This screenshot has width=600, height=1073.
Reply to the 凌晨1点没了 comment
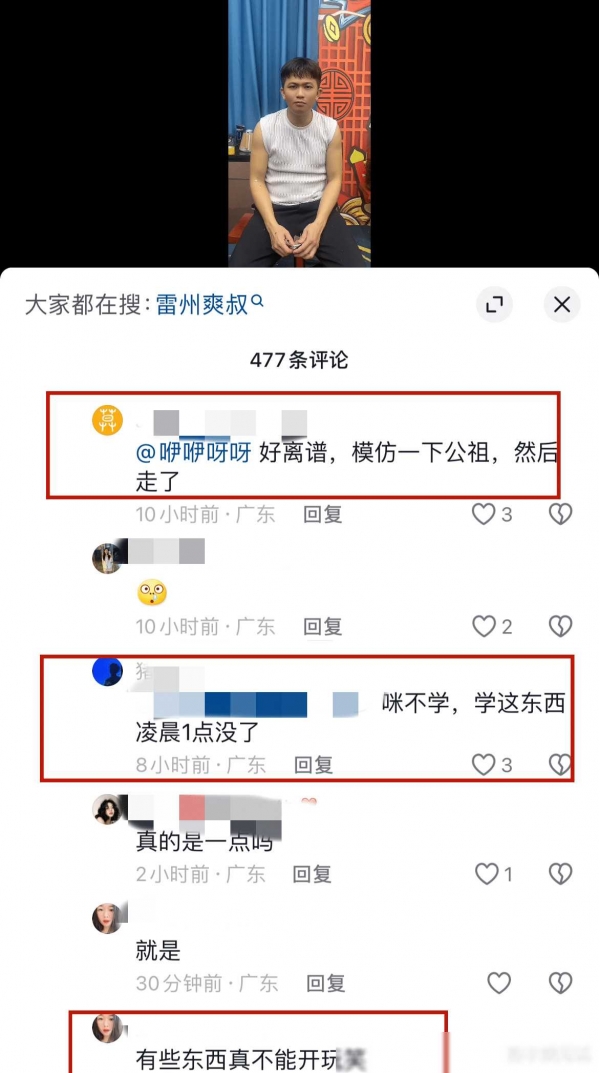pos(313,765)
